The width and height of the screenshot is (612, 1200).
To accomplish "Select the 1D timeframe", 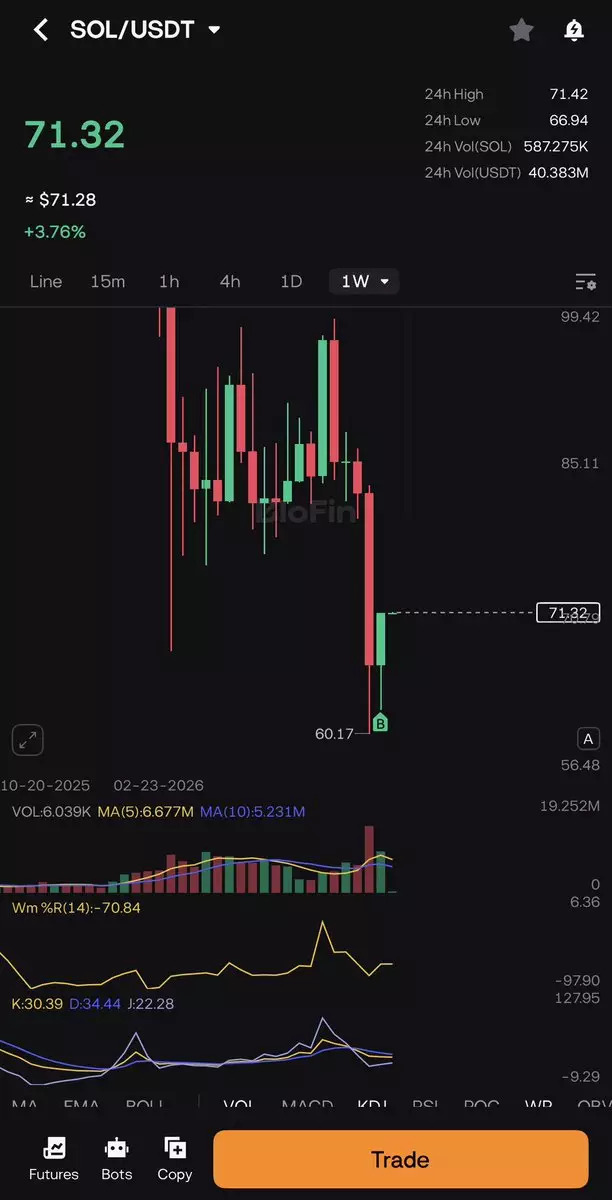I will pos(291,281).
